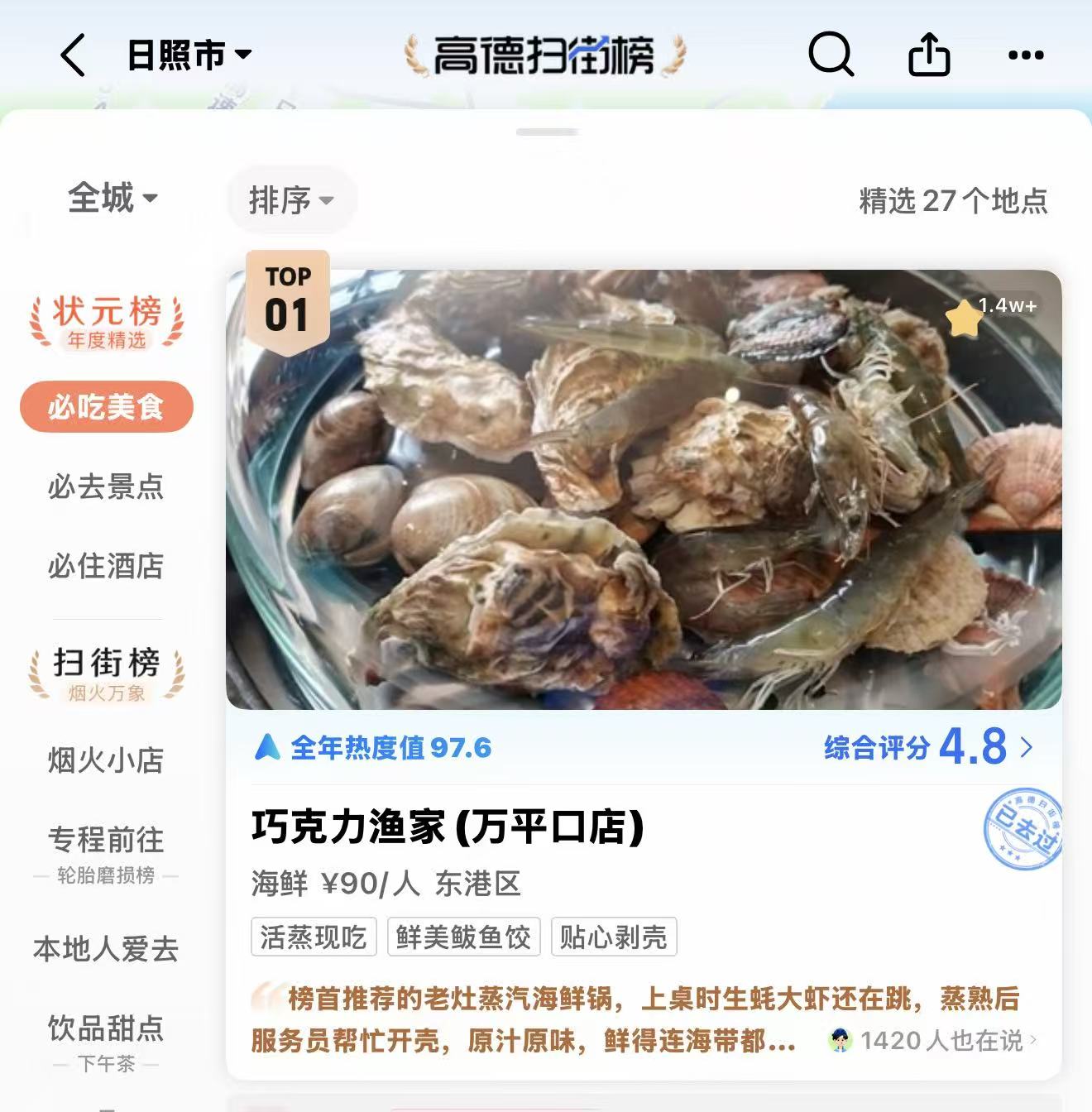This screenshot has height=1112, width=1092.
Task: Show the 必住酒店 list
Action: coord(106,566)
